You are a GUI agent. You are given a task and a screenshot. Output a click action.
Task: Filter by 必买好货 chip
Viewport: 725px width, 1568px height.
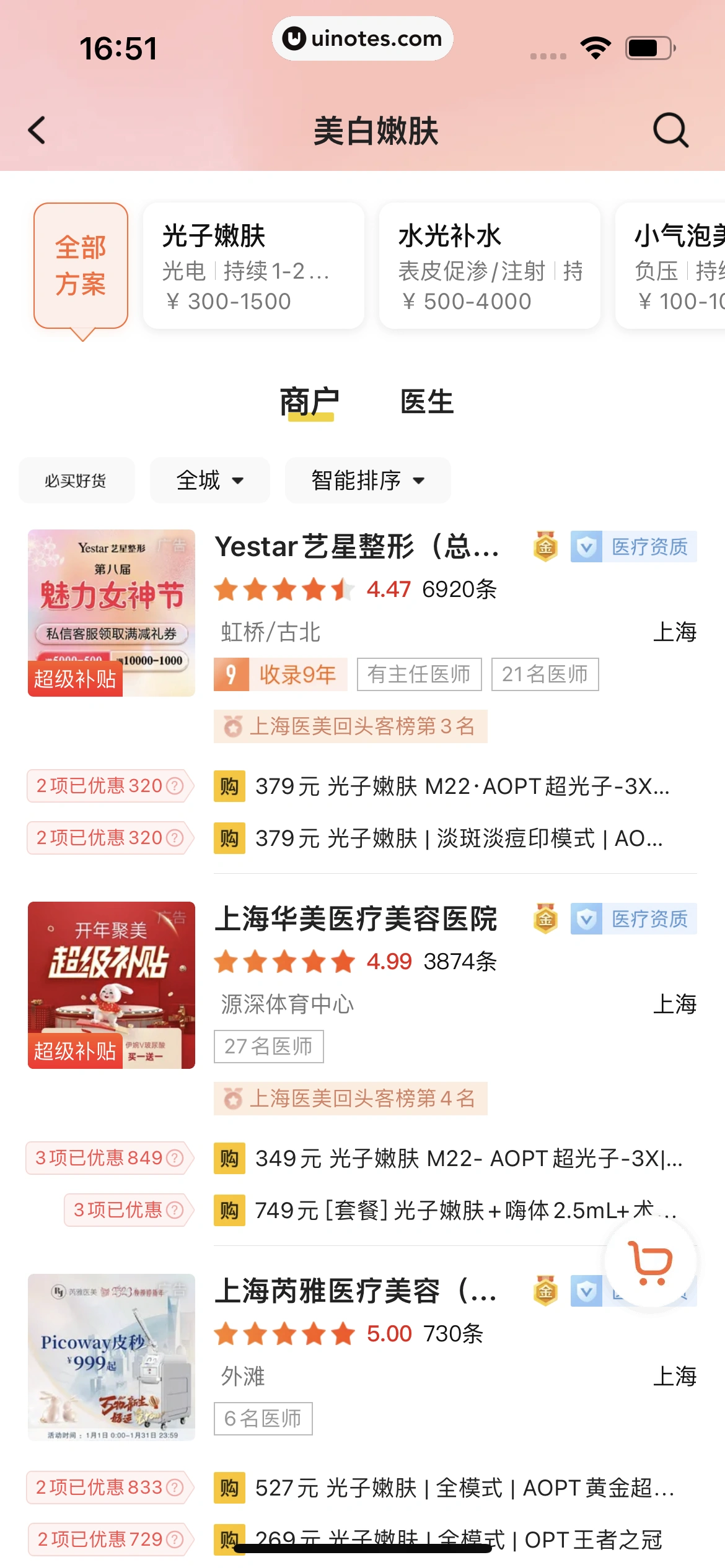coord(76,481)
